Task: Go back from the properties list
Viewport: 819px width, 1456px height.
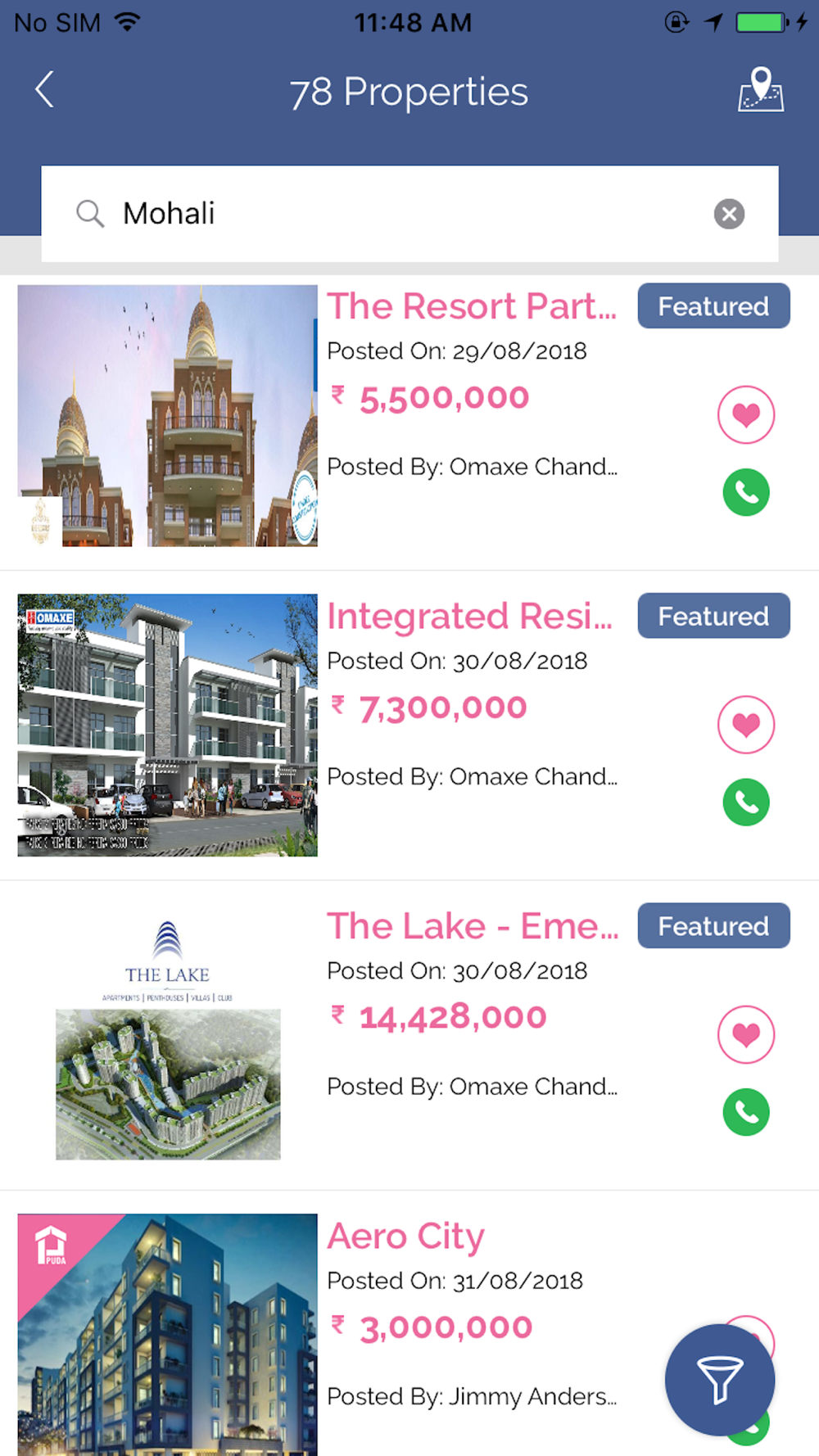Action: tap(45, 89)
